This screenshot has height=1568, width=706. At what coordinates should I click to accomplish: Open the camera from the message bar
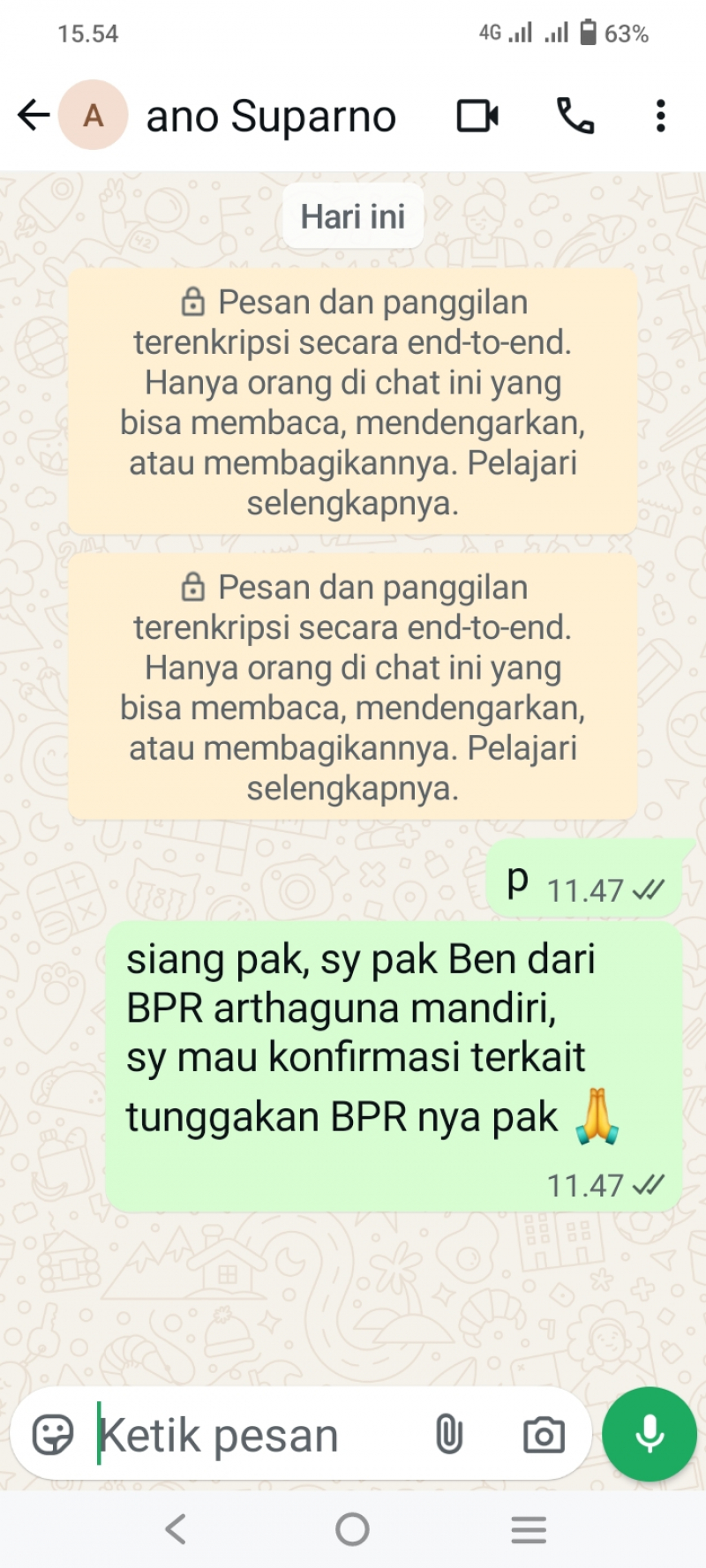(544, 1435)
